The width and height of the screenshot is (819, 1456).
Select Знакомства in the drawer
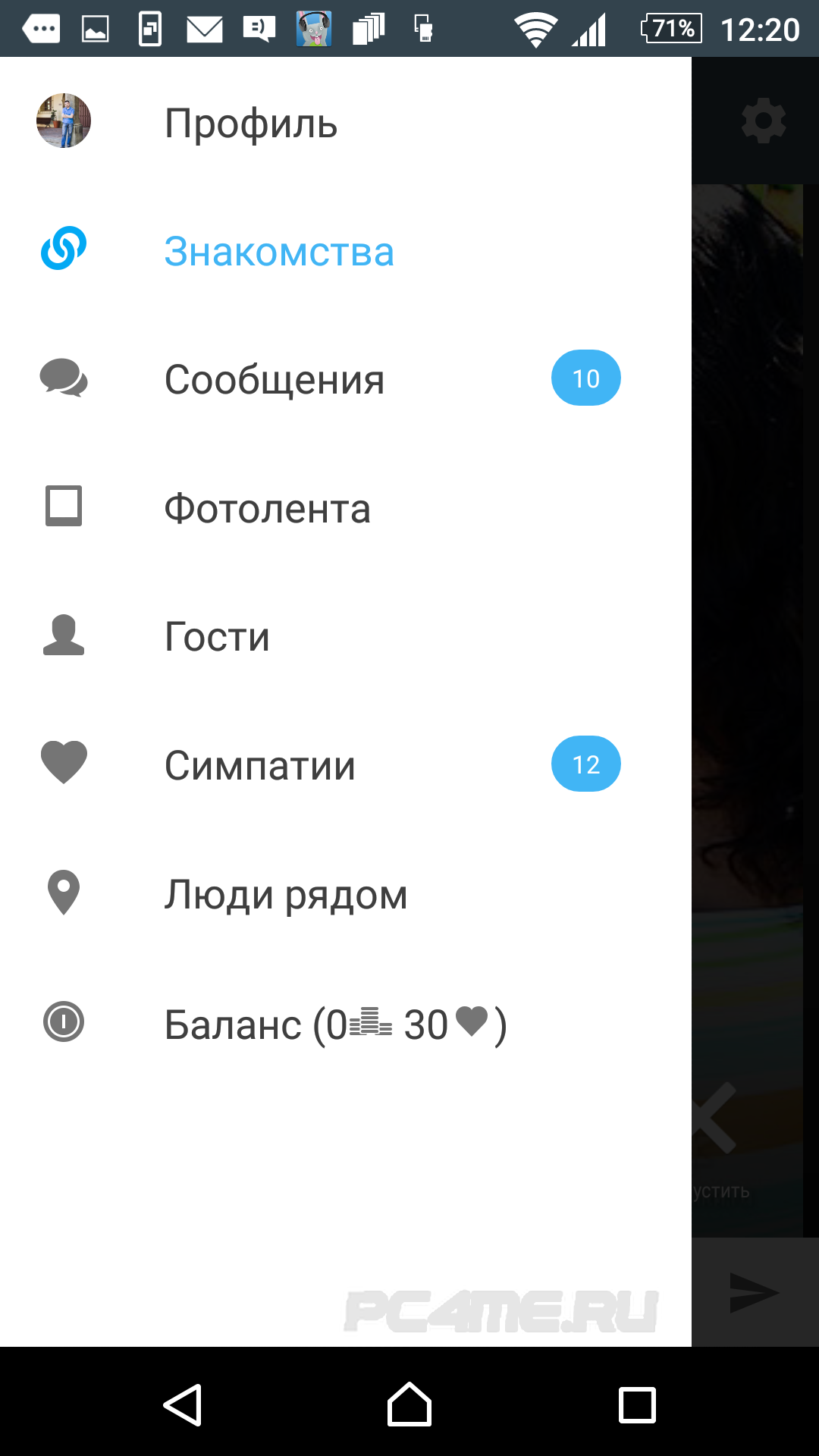(279, 252)
